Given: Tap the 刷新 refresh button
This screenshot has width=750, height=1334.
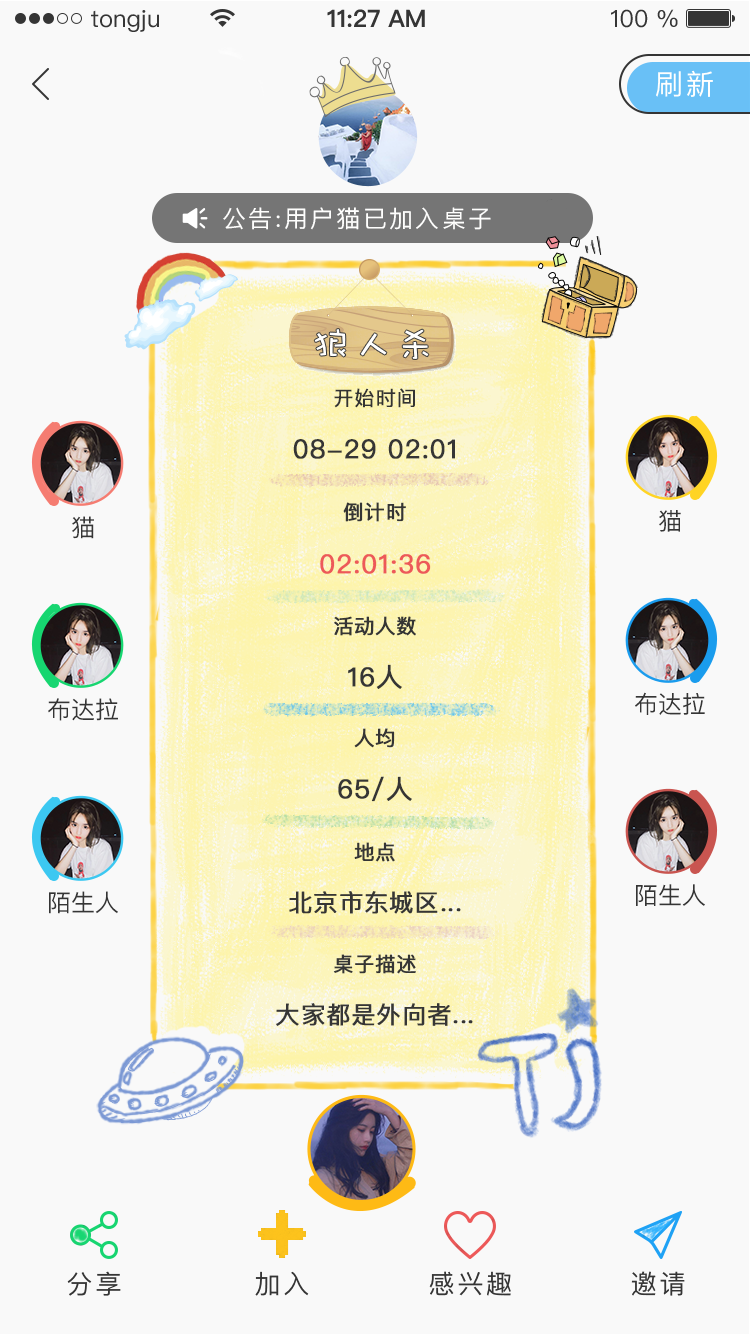Looking at the screenshot, I should 685,85.
